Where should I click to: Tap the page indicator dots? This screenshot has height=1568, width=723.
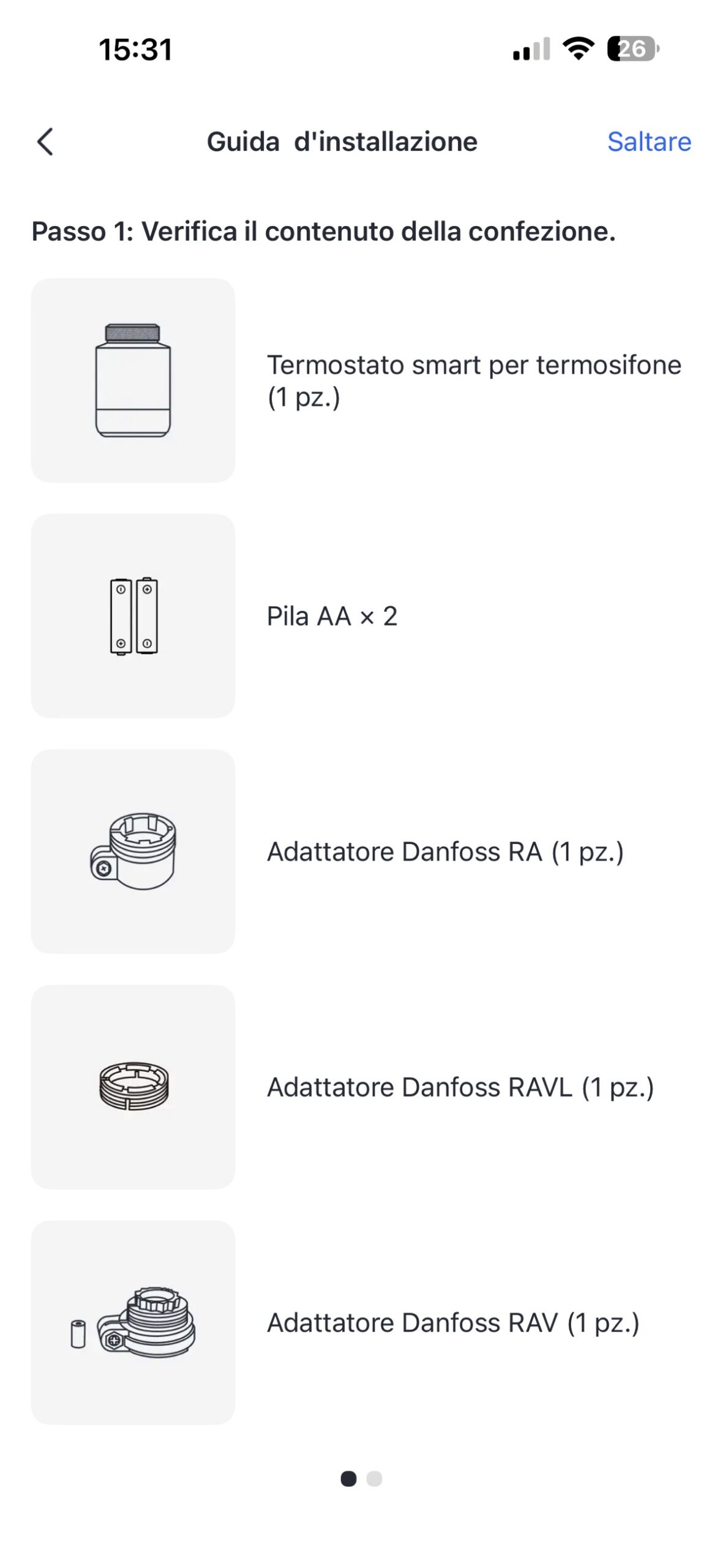coord(361,1479)
